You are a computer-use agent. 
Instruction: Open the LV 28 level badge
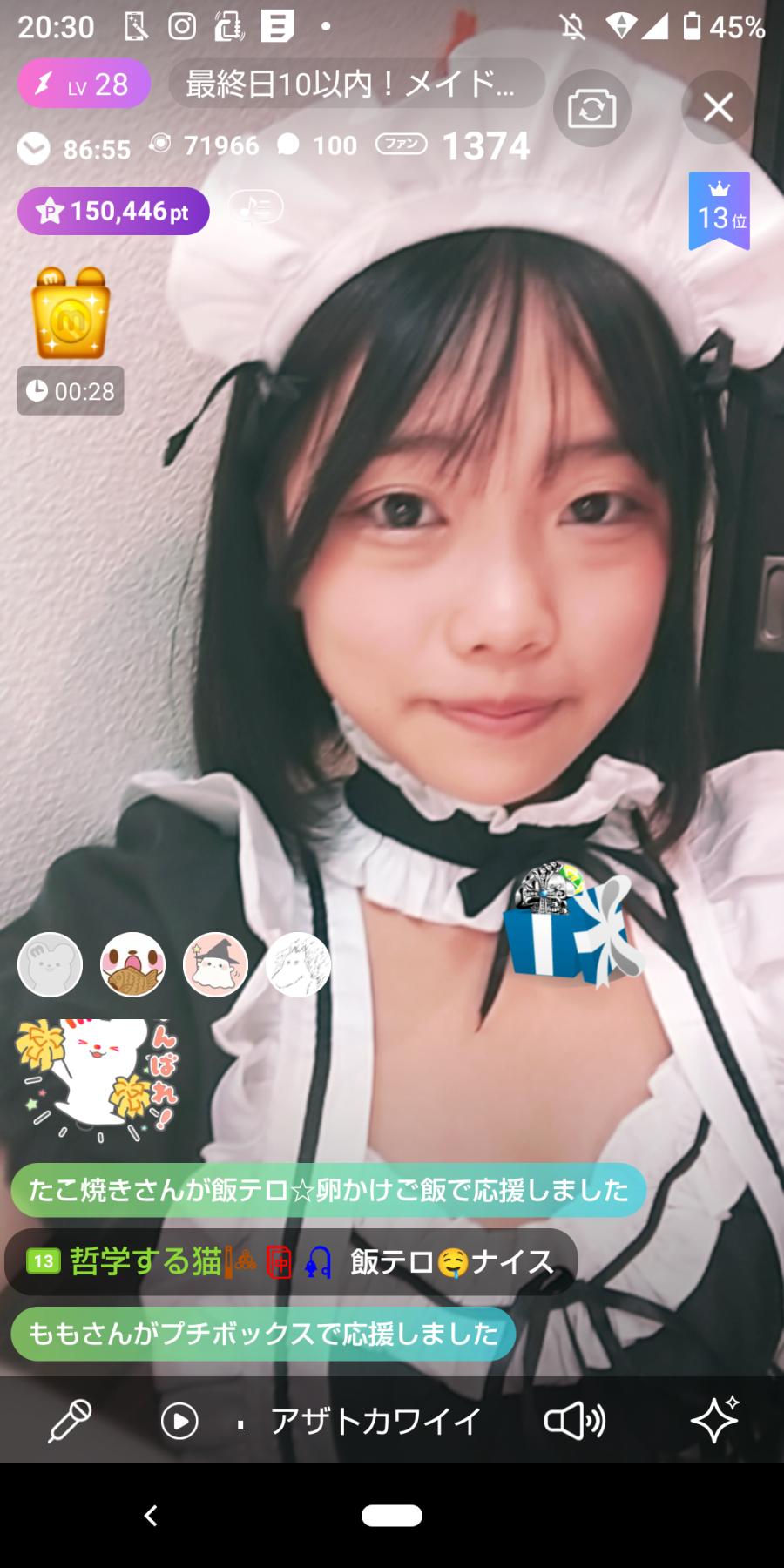click(84, 84)
